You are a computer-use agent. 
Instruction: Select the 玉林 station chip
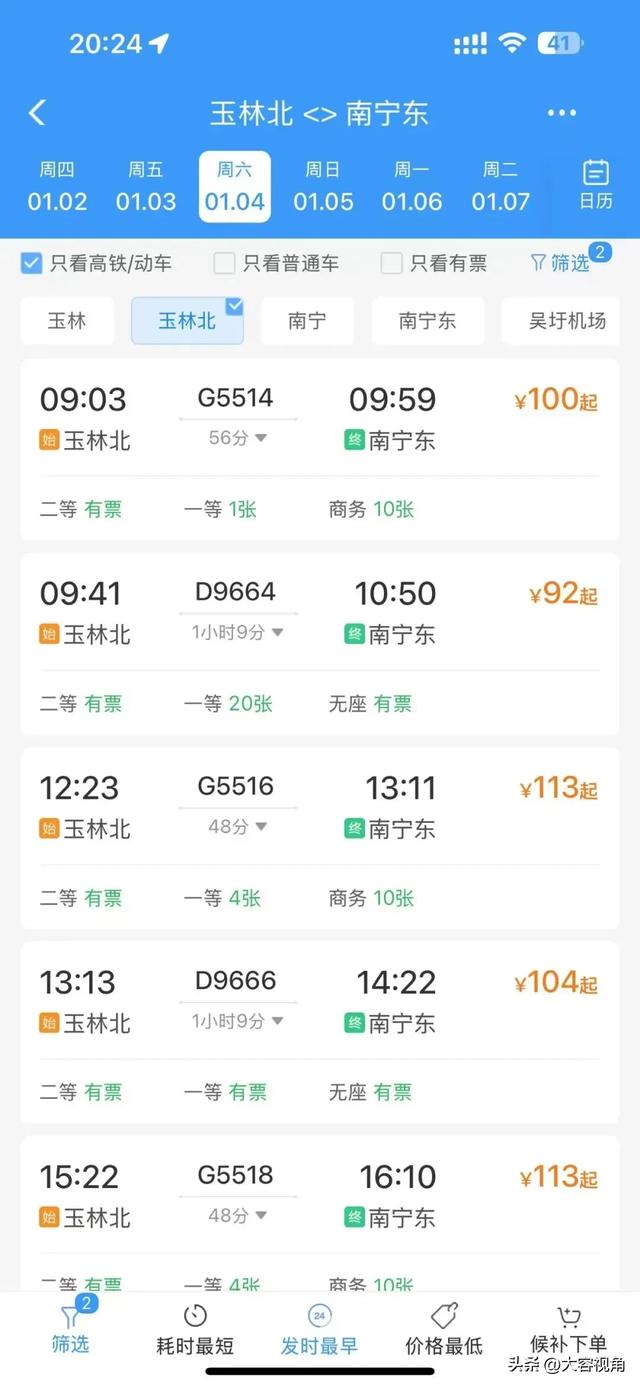(x=67, y=321)
